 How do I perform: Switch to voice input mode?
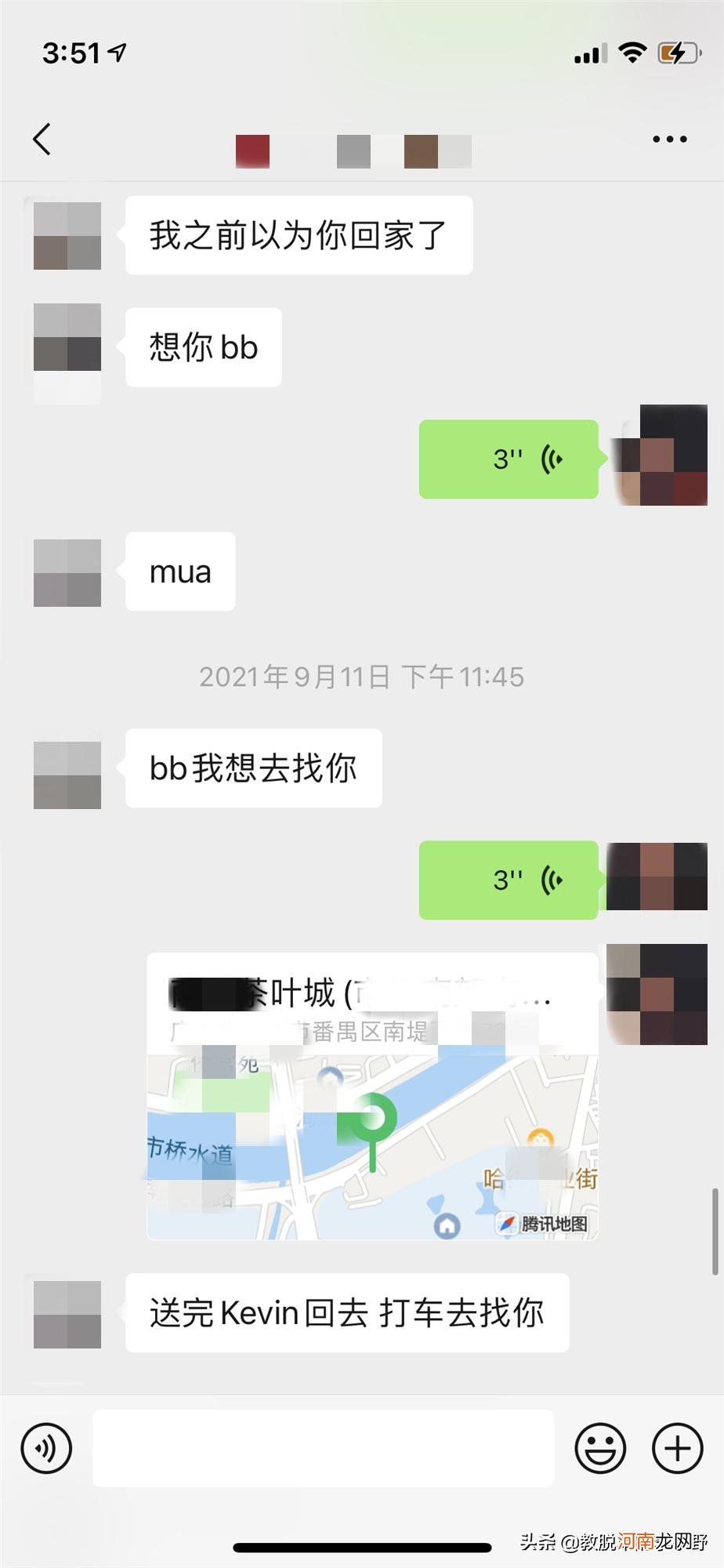[45, 1448]
